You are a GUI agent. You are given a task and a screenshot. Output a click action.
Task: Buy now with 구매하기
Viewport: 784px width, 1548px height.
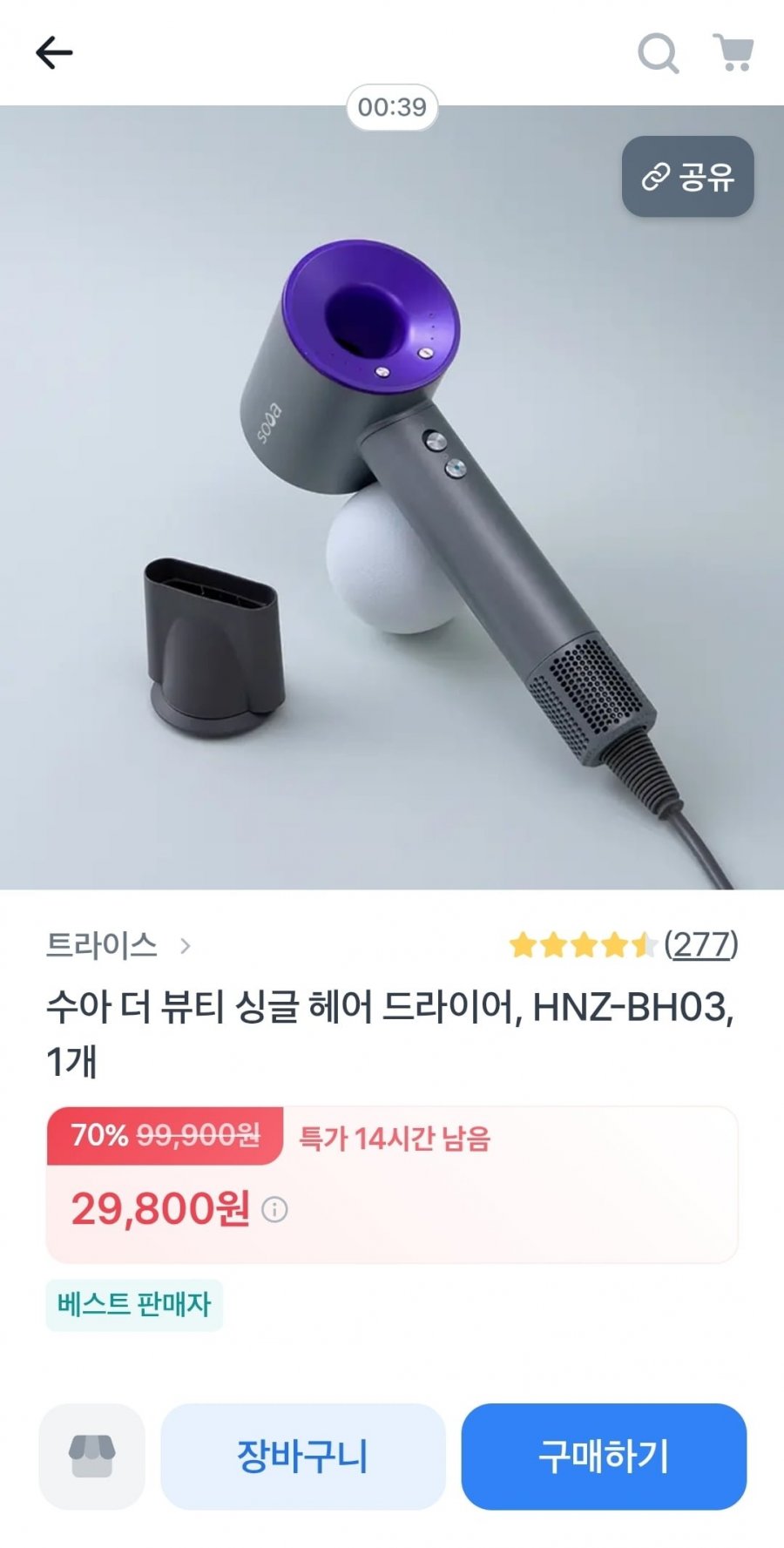603,1456
